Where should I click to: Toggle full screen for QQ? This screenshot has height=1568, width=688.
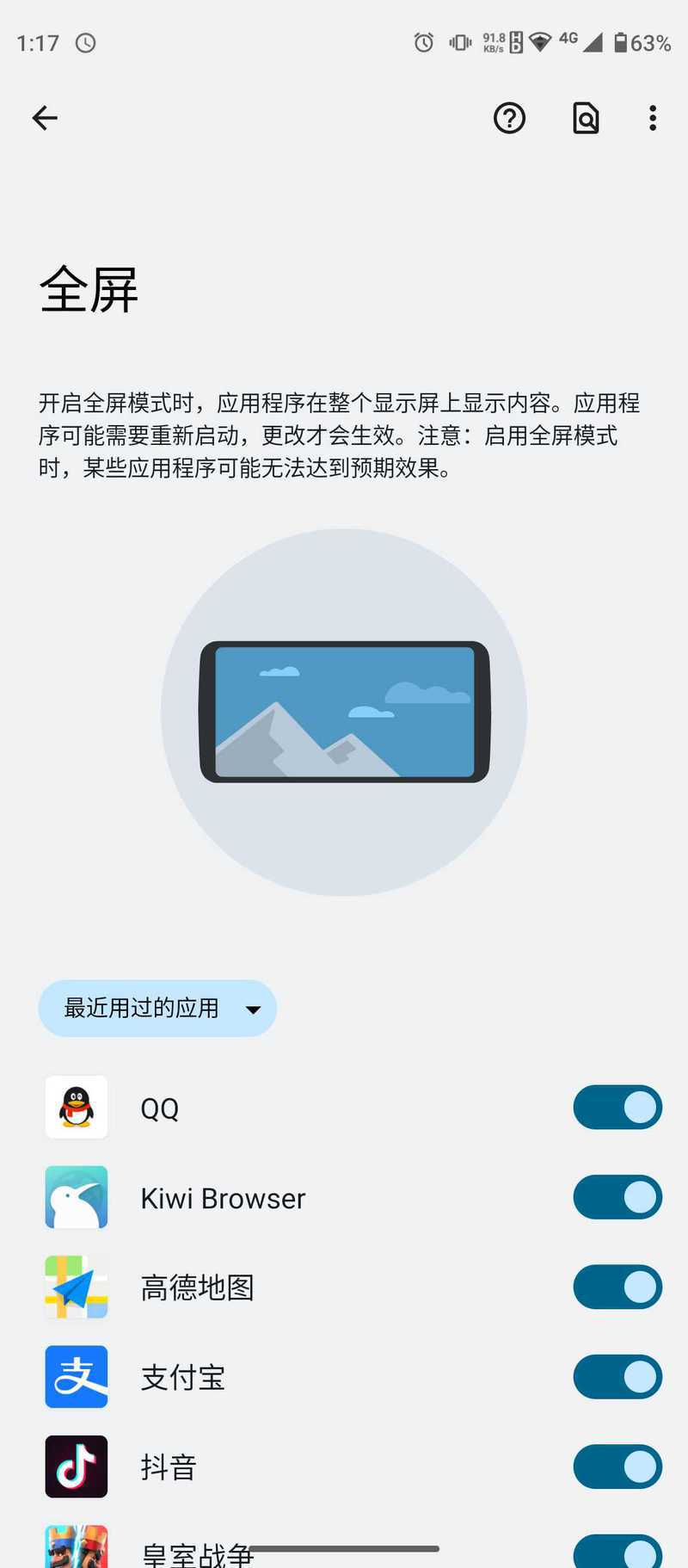tap(617, 1108)
